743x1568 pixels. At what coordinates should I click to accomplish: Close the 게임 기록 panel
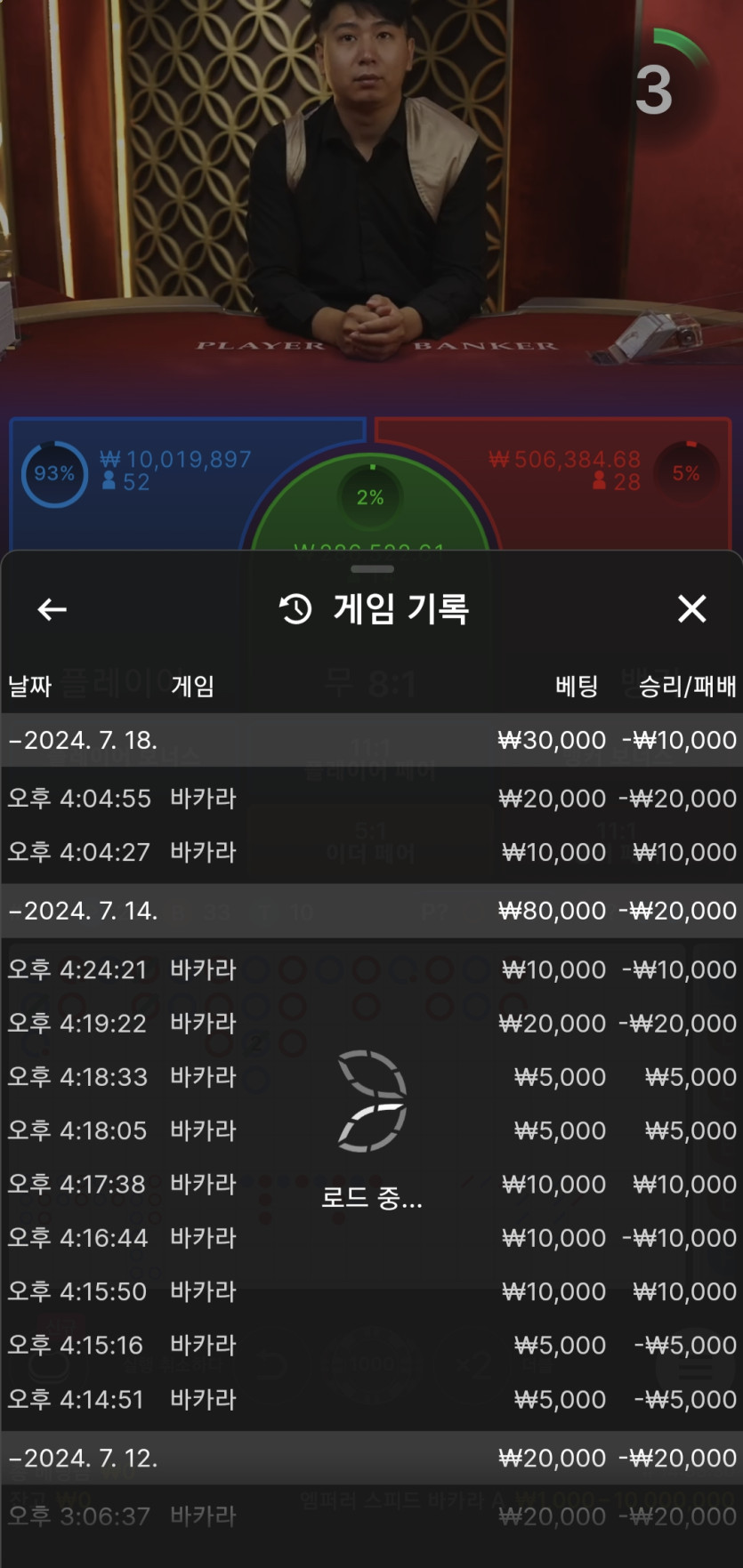691,609
